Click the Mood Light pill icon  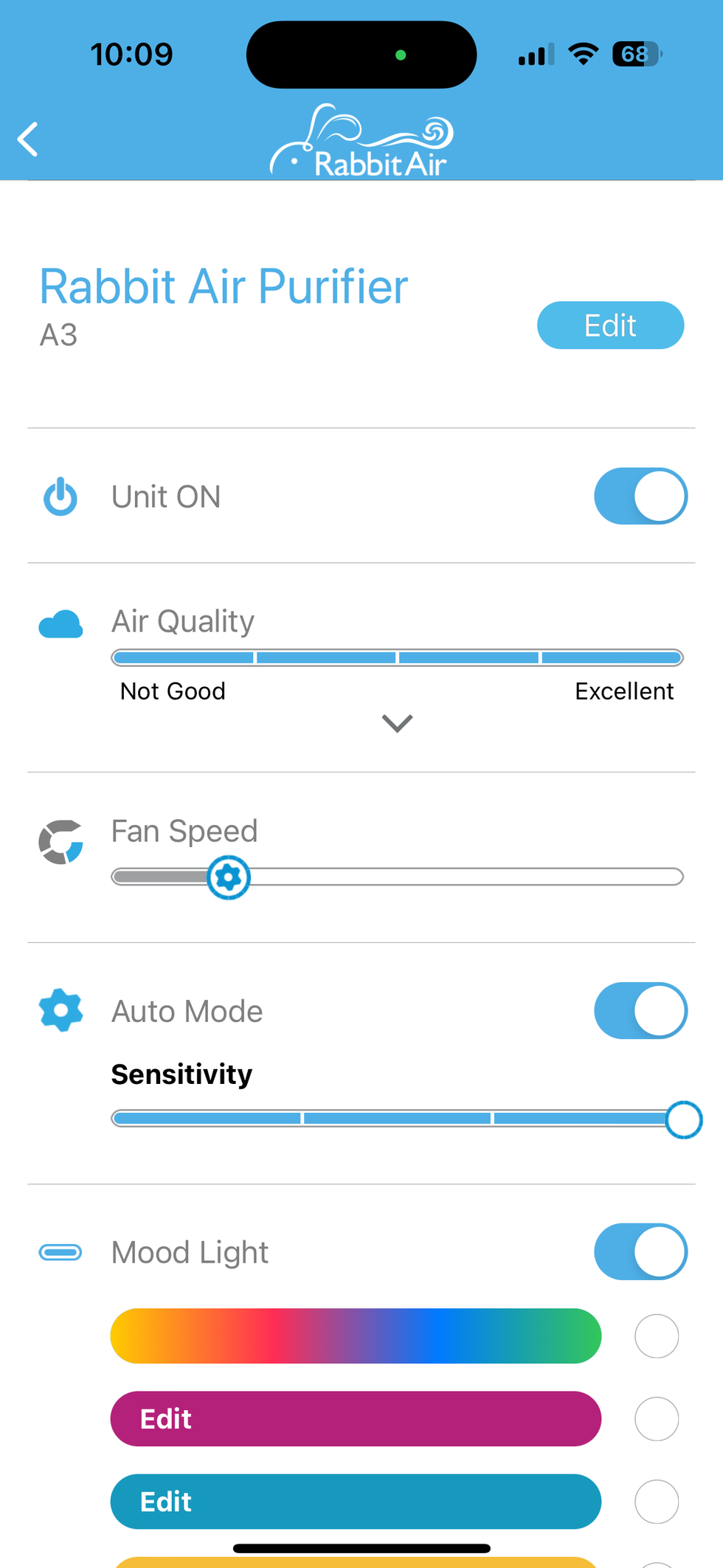coord(60,1251)
